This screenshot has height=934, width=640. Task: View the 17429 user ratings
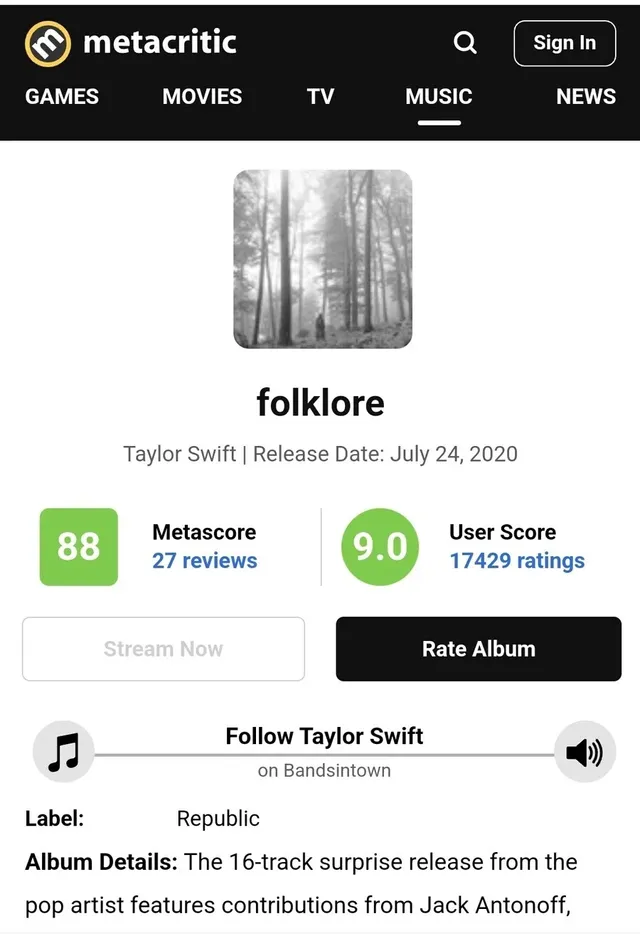pyautogui.click(x=517, y=561)
